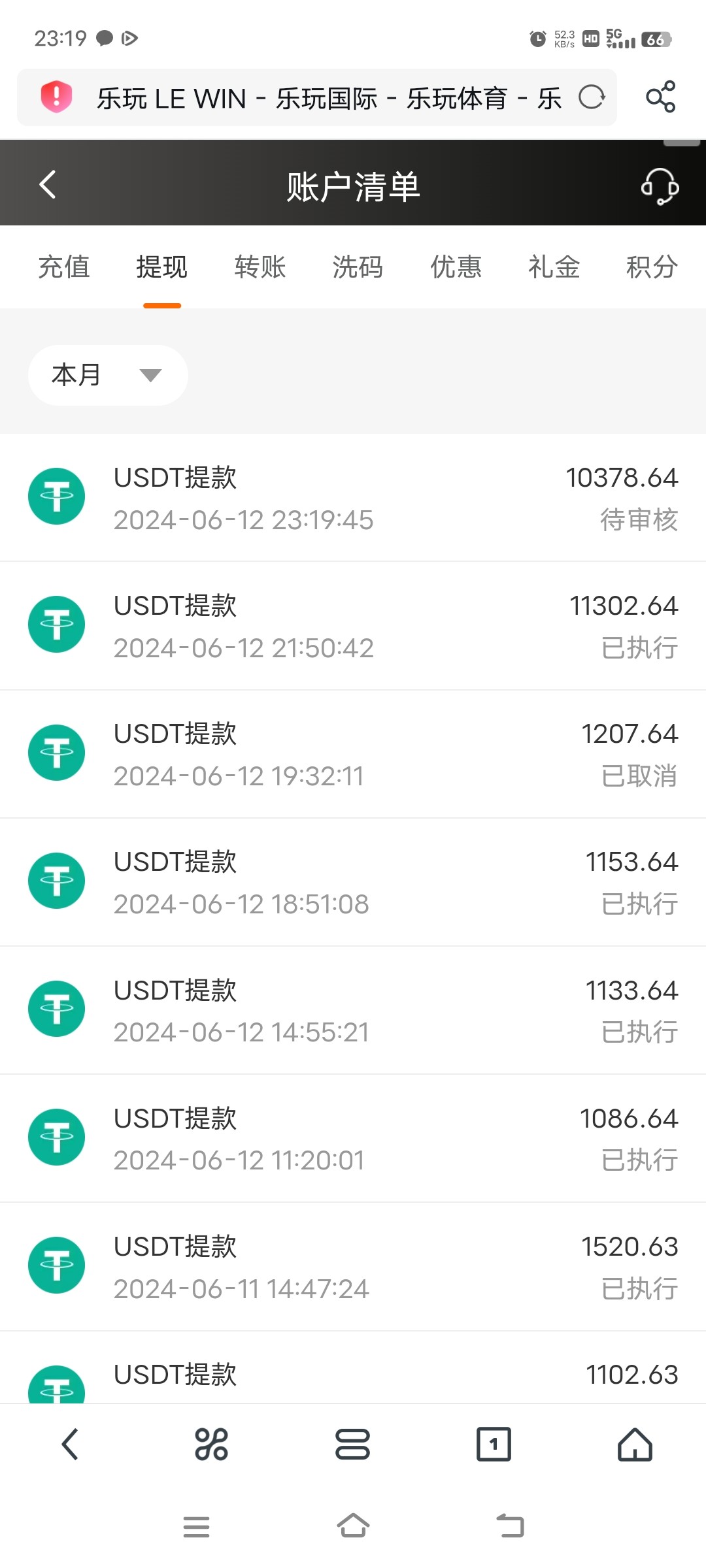Viewport: 706px width, 1568px height.
Task: Go back from the 账户清单 page
Action: click(48, 185)
